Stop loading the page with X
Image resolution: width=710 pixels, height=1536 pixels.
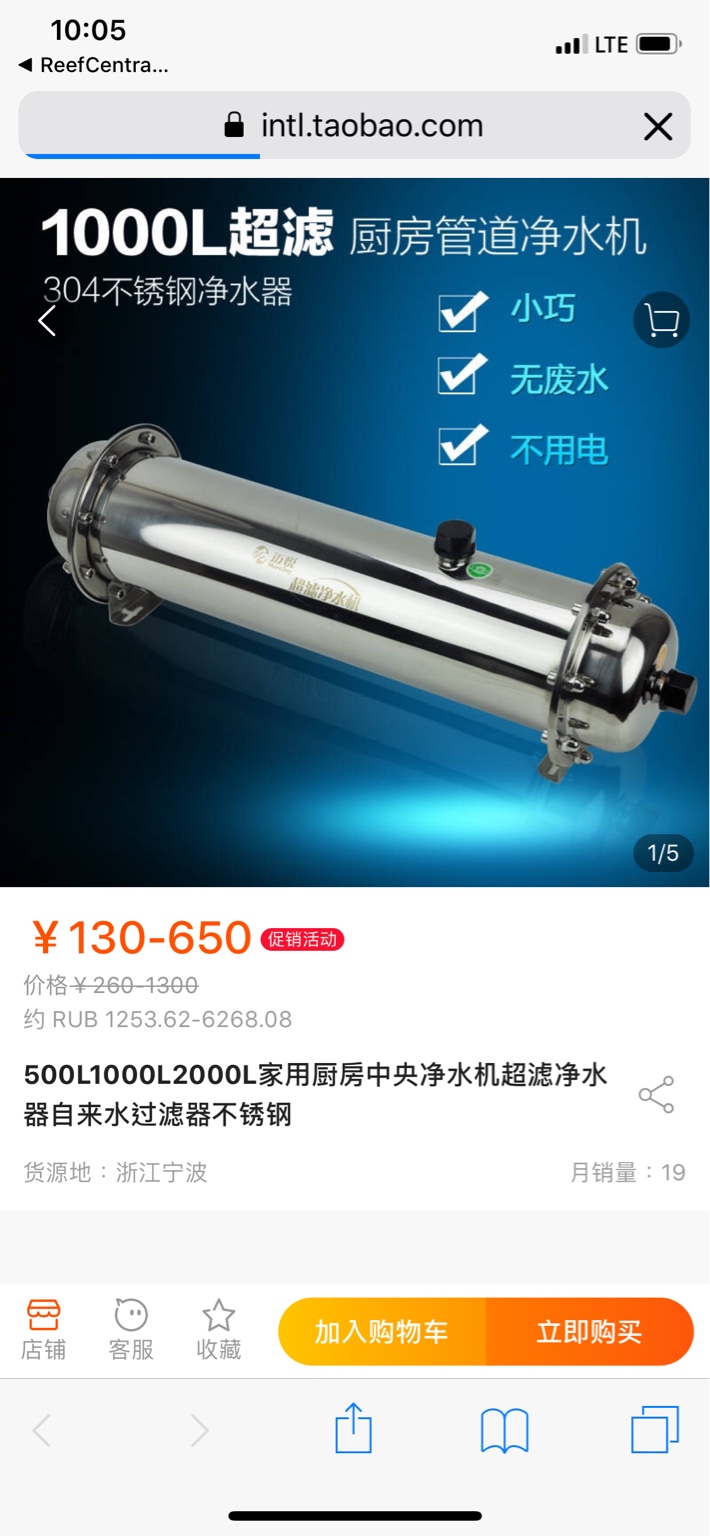coord(657,126)
